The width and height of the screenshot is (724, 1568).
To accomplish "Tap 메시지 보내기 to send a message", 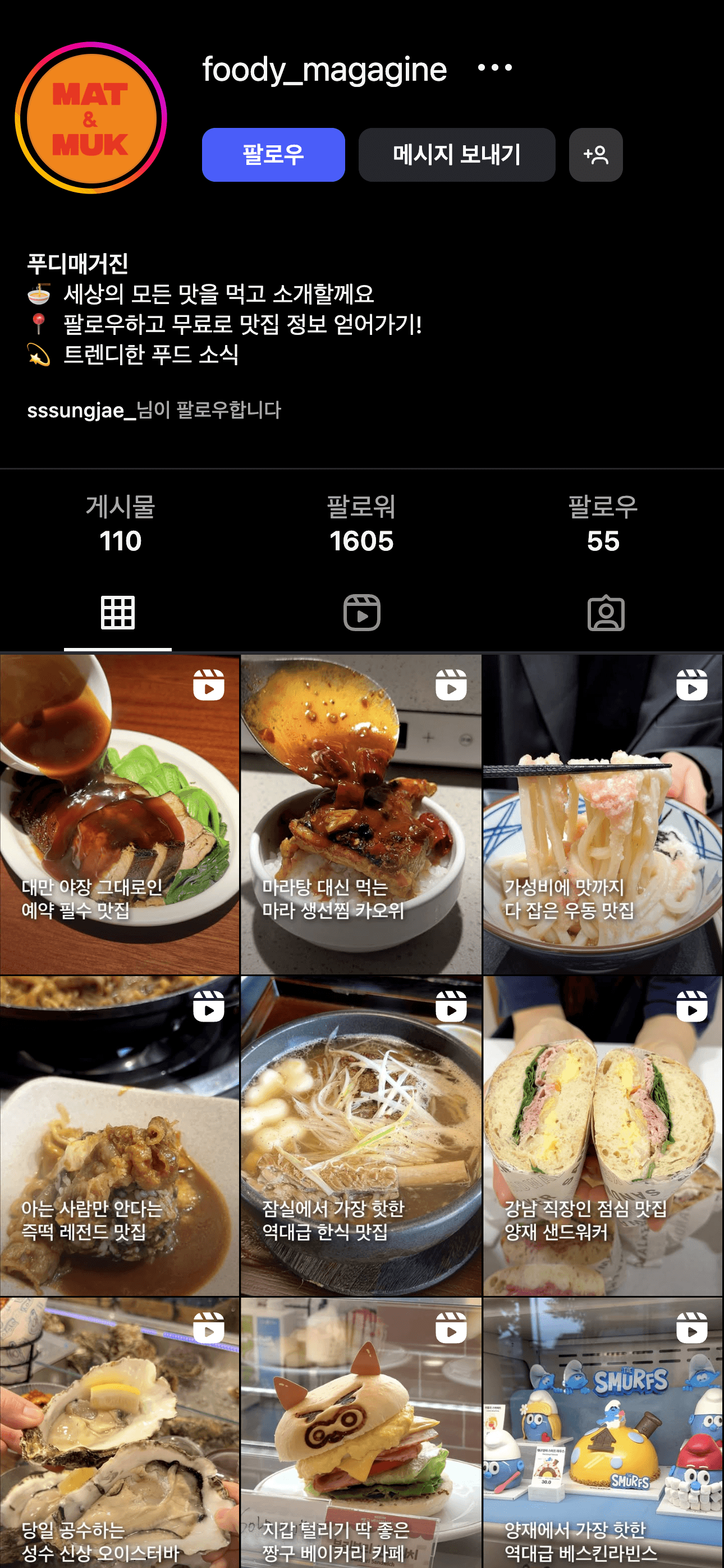I will 456,155.
